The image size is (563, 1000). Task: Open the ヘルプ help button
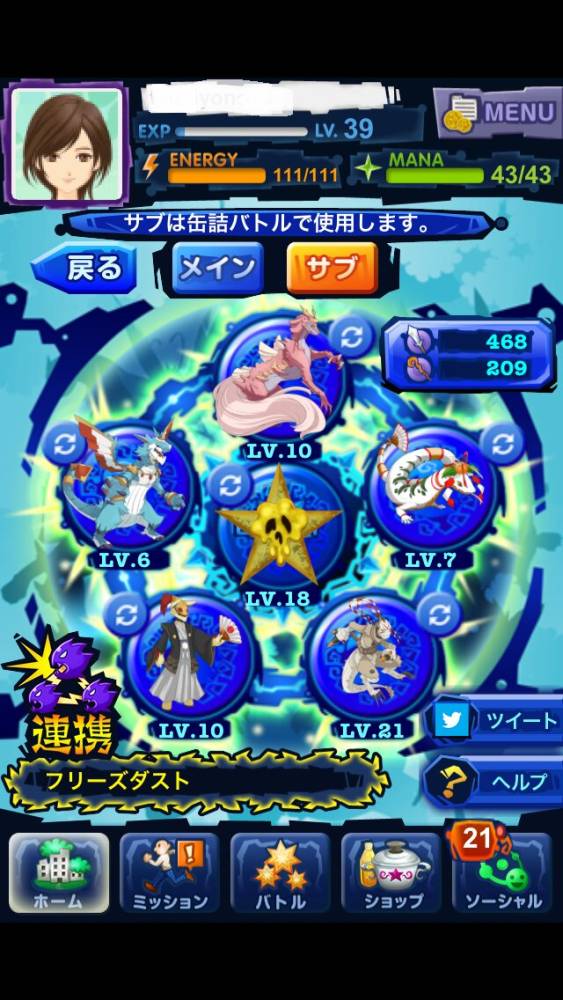494,781
